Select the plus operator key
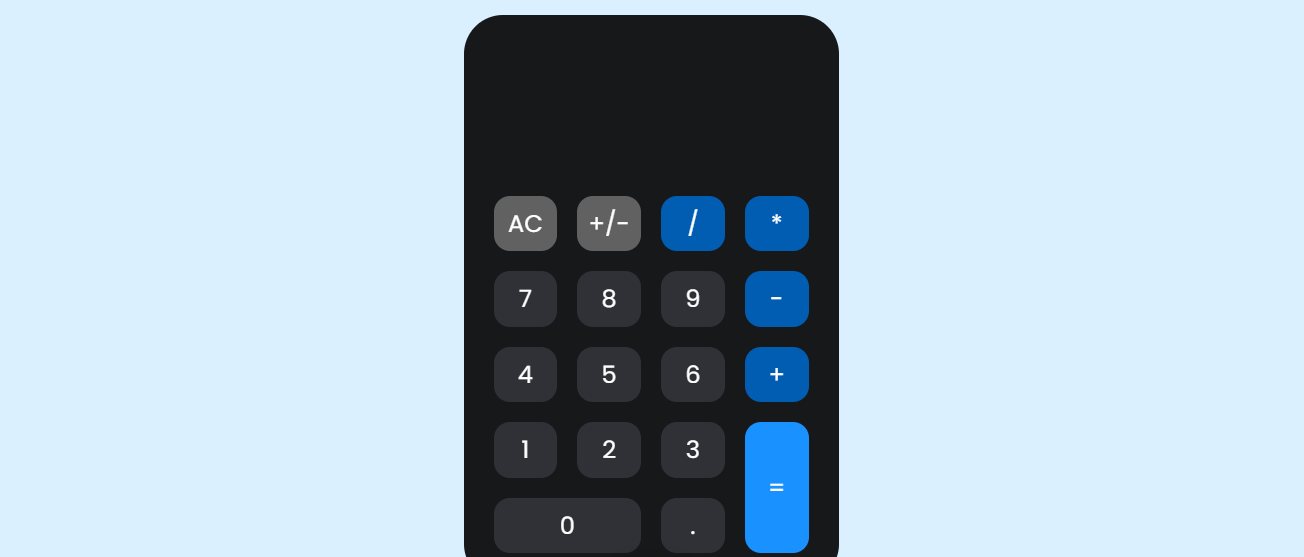1304x557 pixels. coord(777,375)
